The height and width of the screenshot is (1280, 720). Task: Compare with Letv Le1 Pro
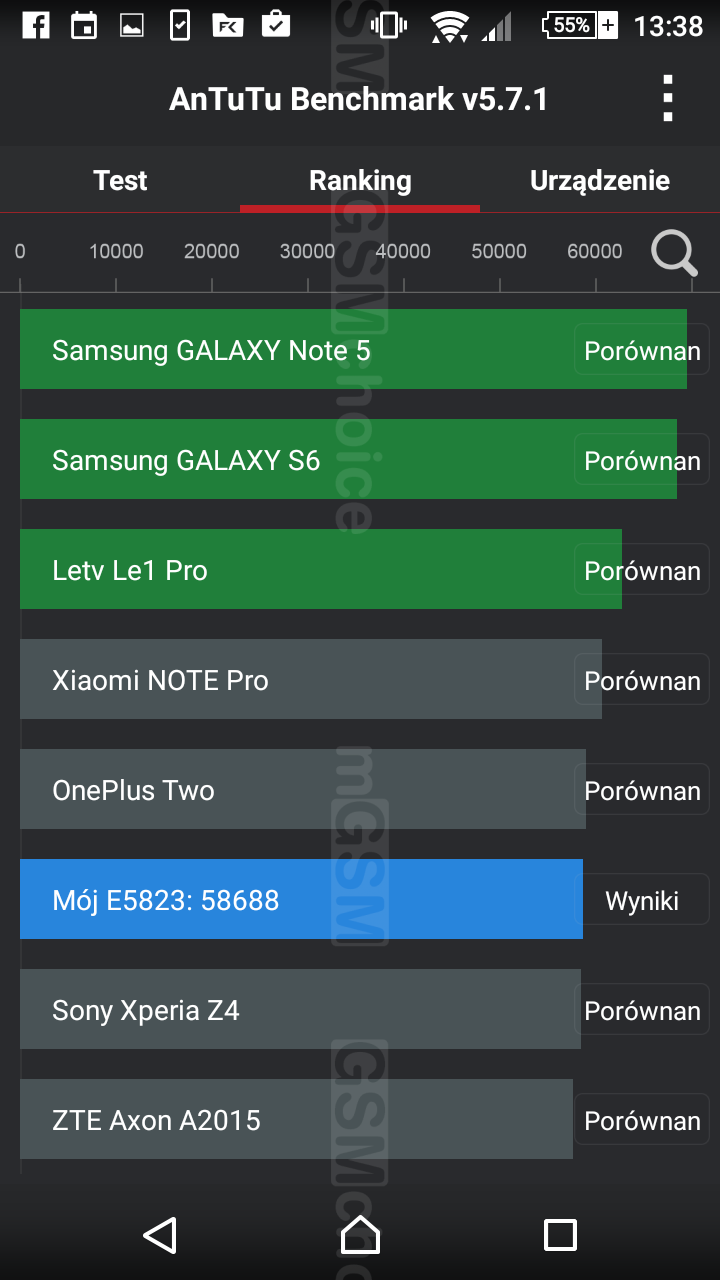[x=642, y=570]
